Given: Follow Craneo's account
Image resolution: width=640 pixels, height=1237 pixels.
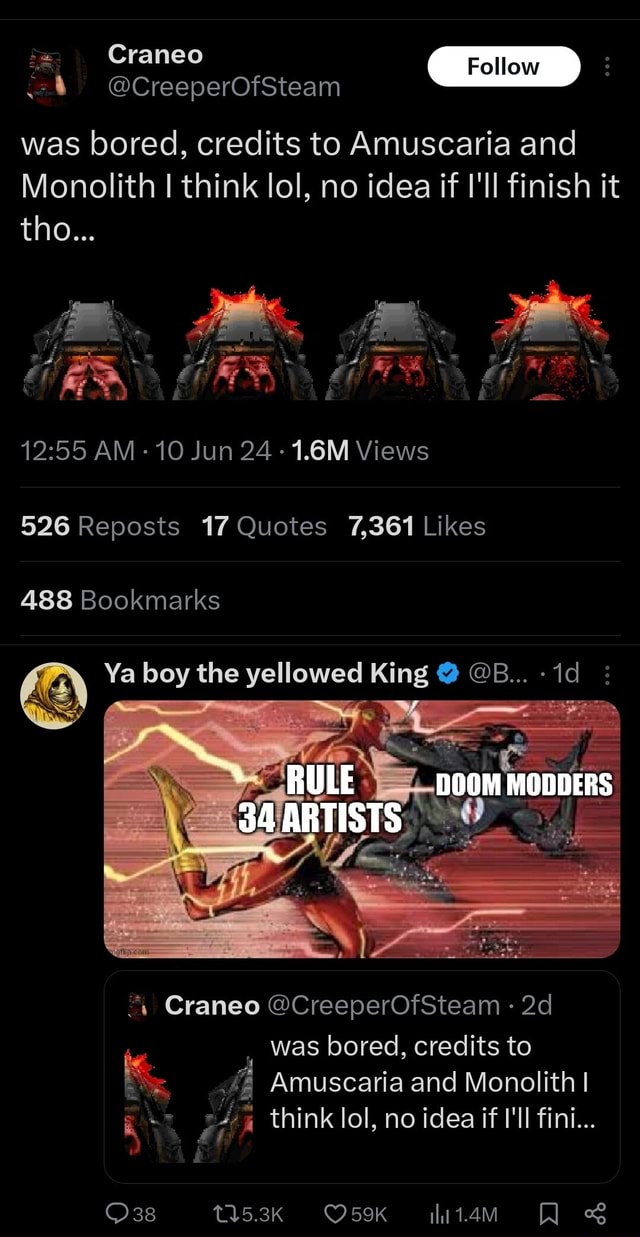Looking at the screenshot, I should pyautogui.click(x=503, y=67).
